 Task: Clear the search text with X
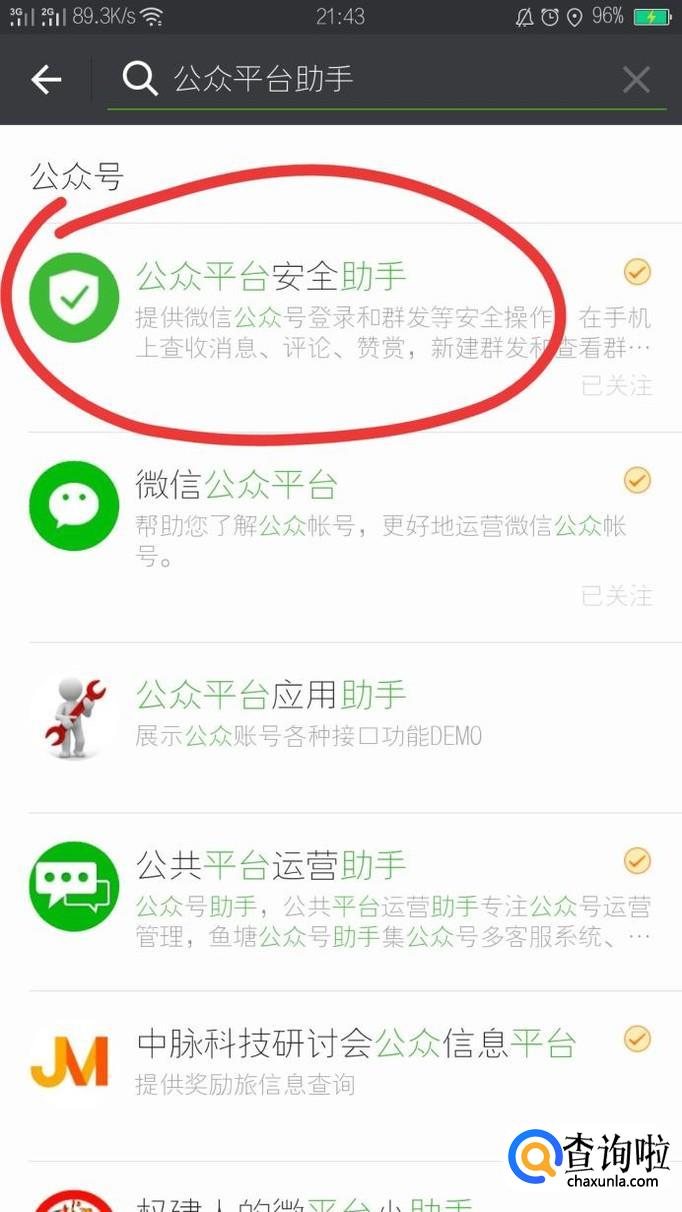pyautogui.click(x=636, y=80)
